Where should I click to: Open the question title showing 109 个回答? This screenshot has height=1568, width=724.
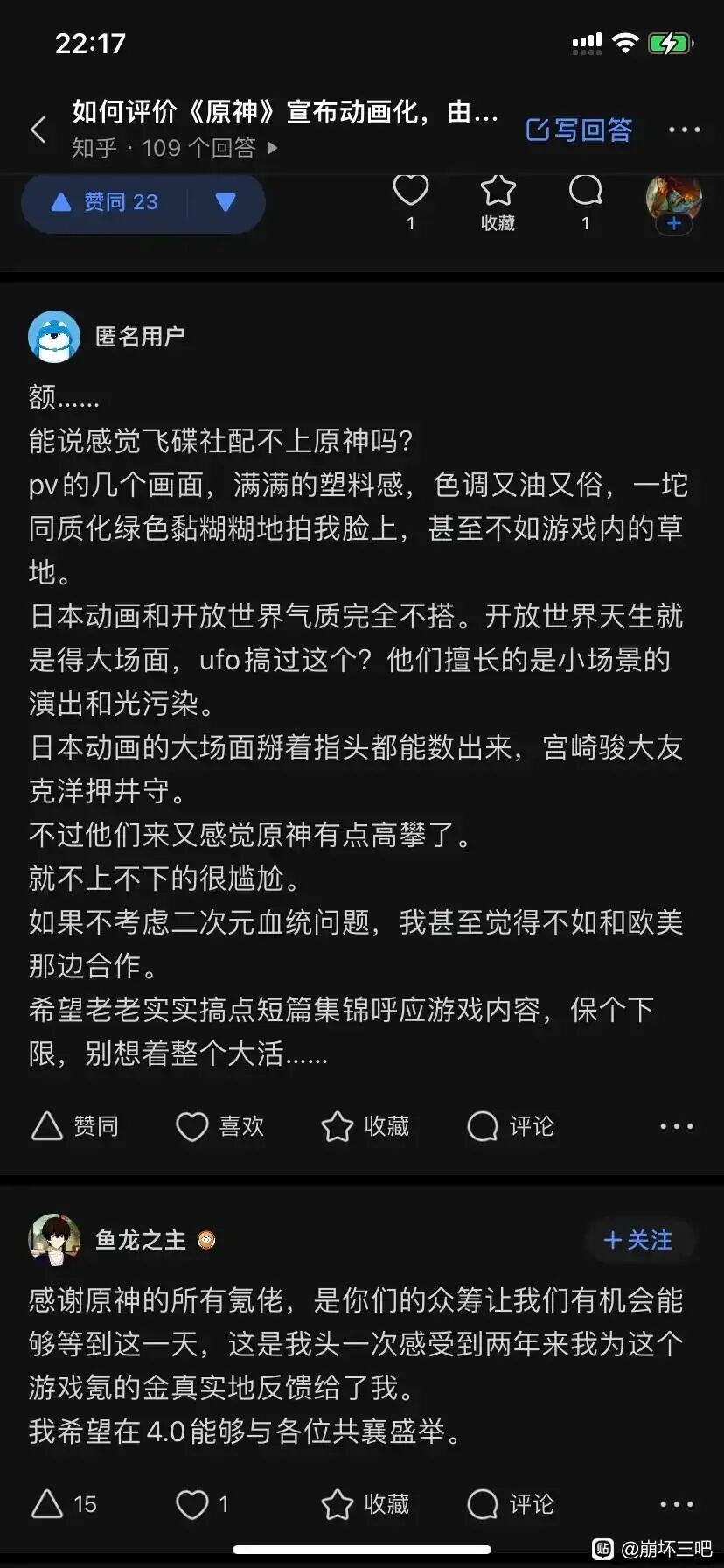tap(284, 129)
